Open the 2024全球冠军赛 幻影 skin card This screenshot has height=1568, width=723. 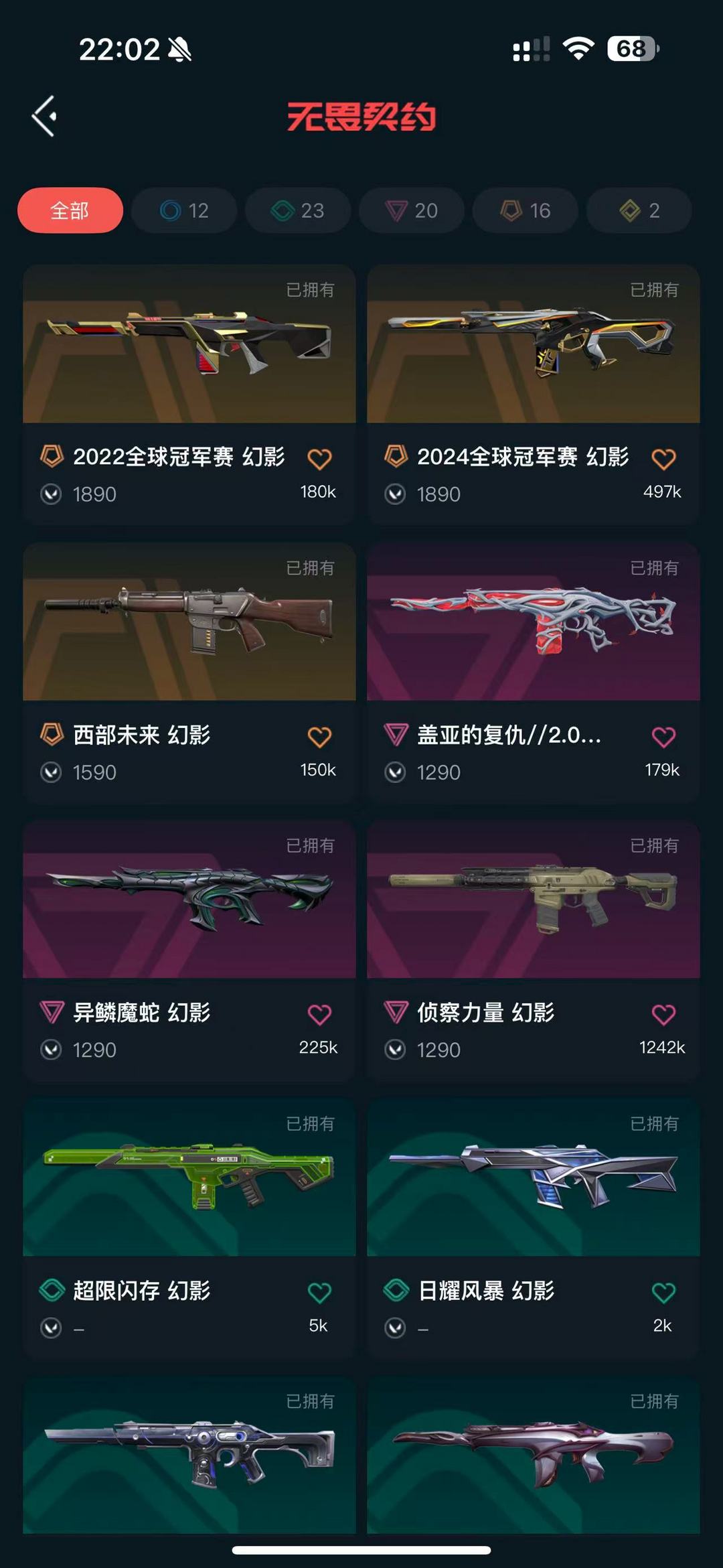[534, 395]
